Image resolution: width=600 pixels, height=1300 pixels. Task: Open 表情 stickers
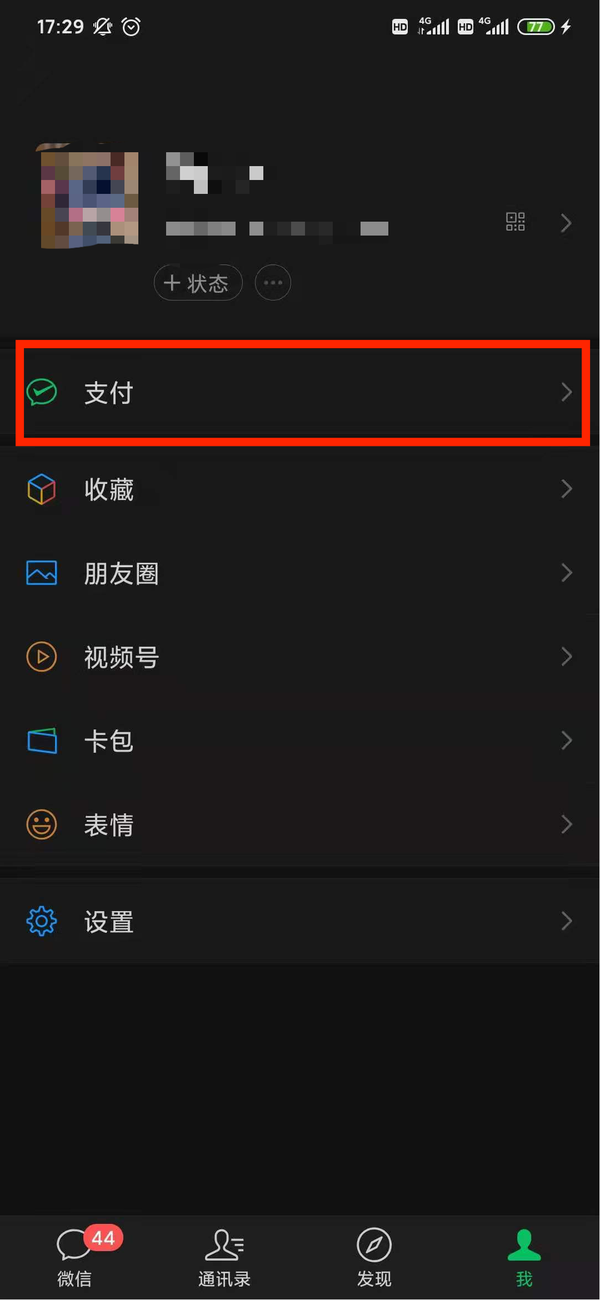point(300,825)
